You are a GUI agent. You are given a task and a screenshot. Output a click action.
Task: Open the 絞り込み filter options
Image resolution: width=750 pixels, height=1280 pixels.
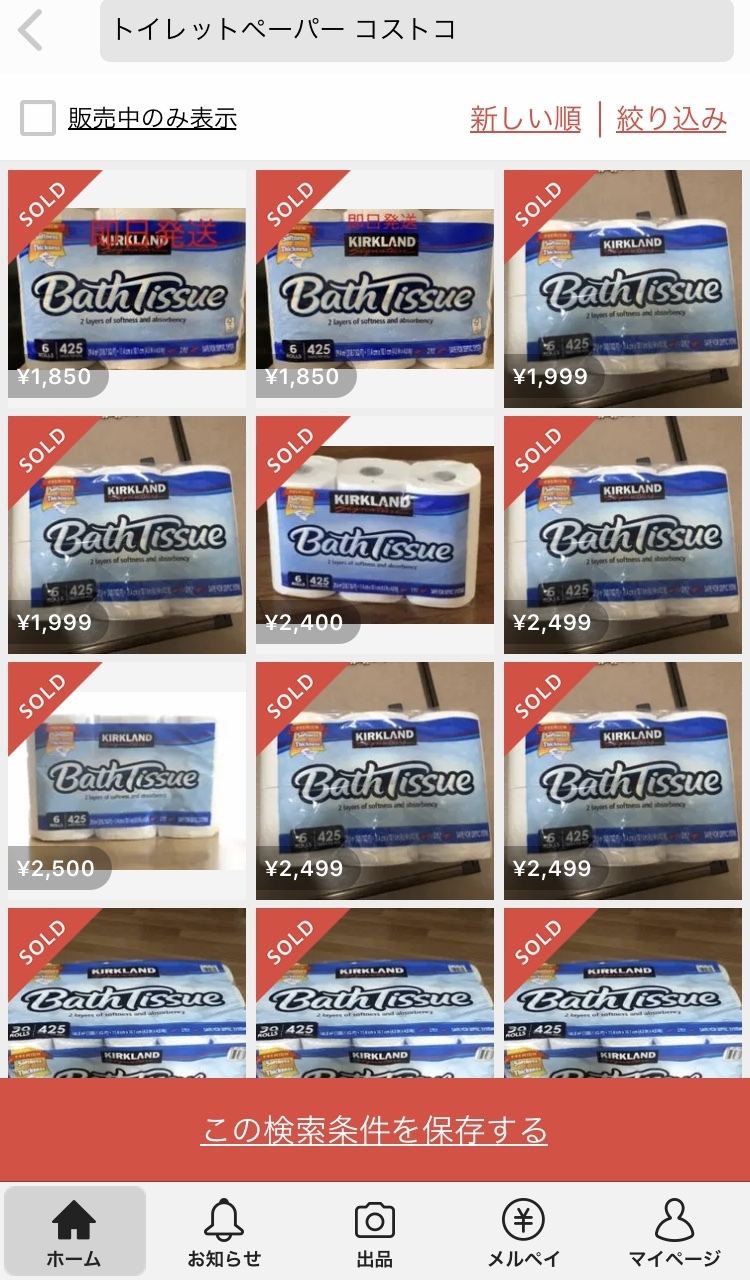671,119
